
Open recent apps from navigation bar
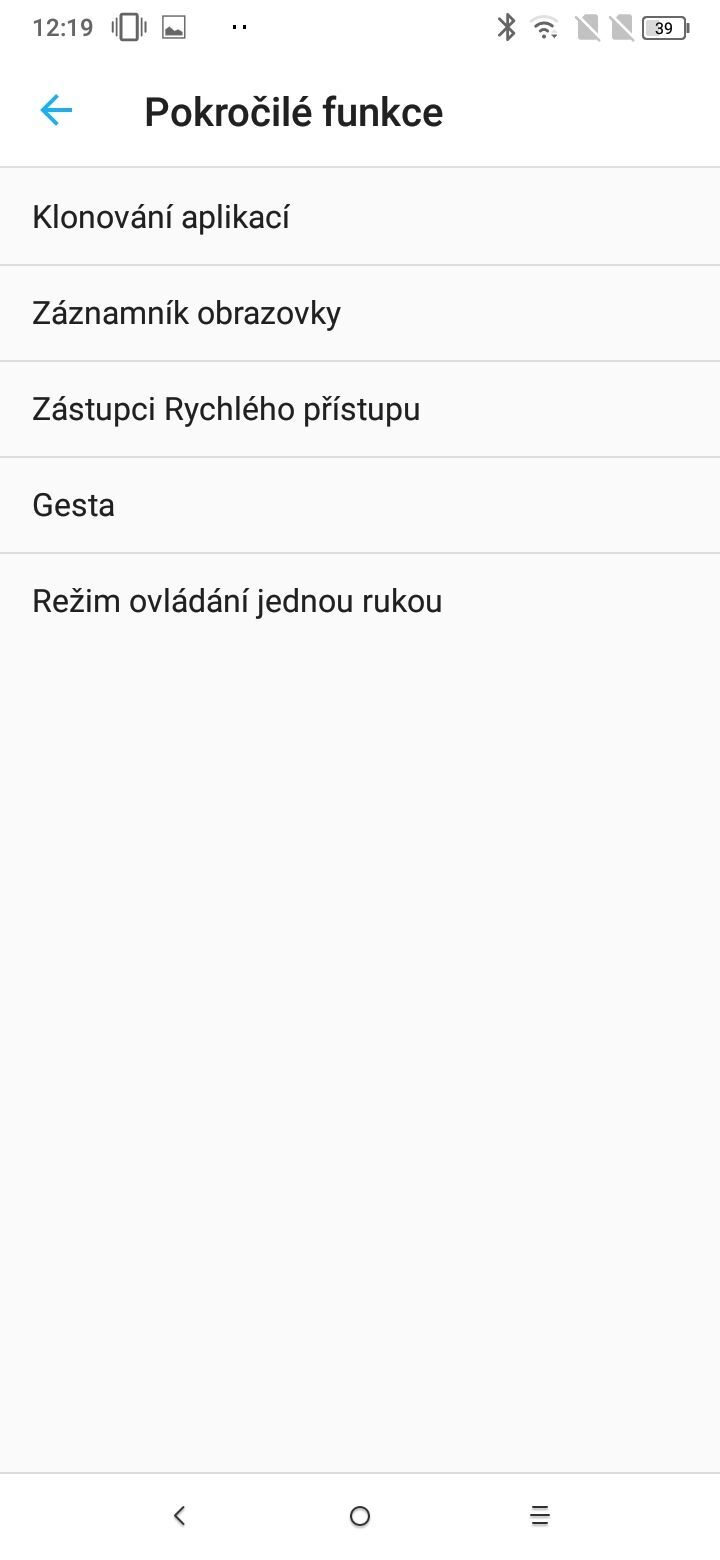(x=540, y=1516)
